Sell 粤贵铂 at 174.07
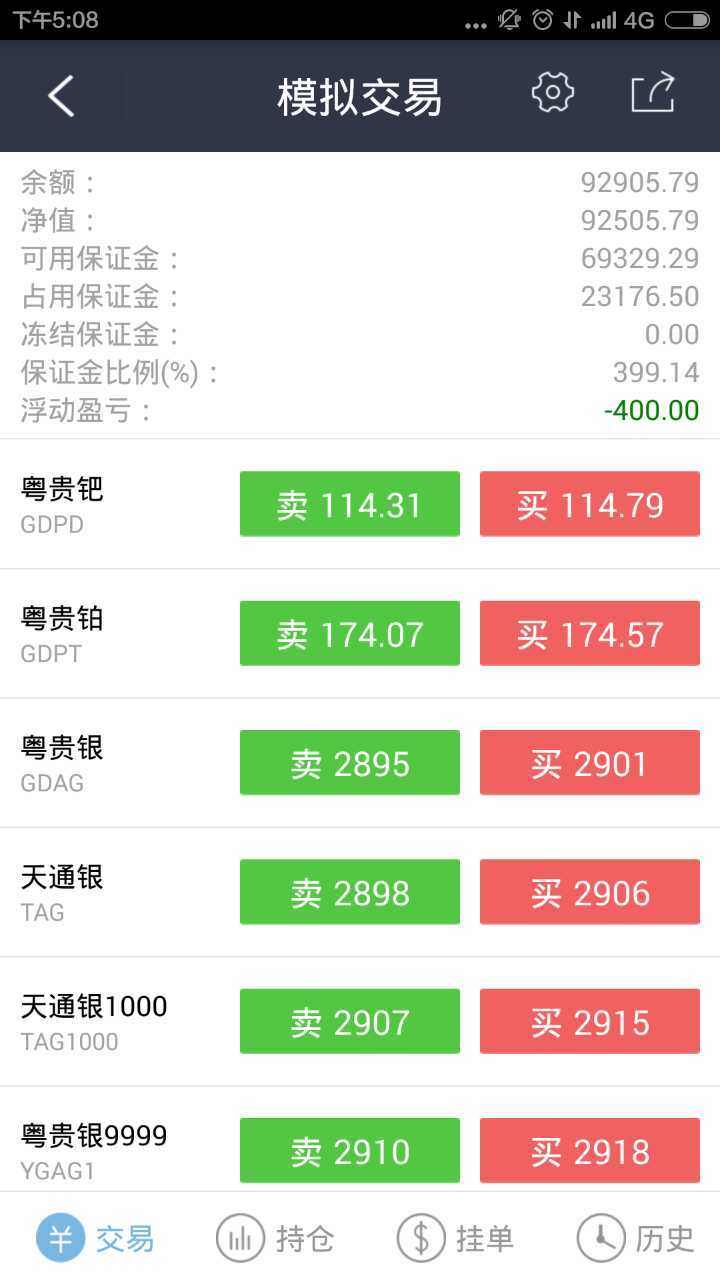This screenshot has height=1280, width=720. coord(349,634)
